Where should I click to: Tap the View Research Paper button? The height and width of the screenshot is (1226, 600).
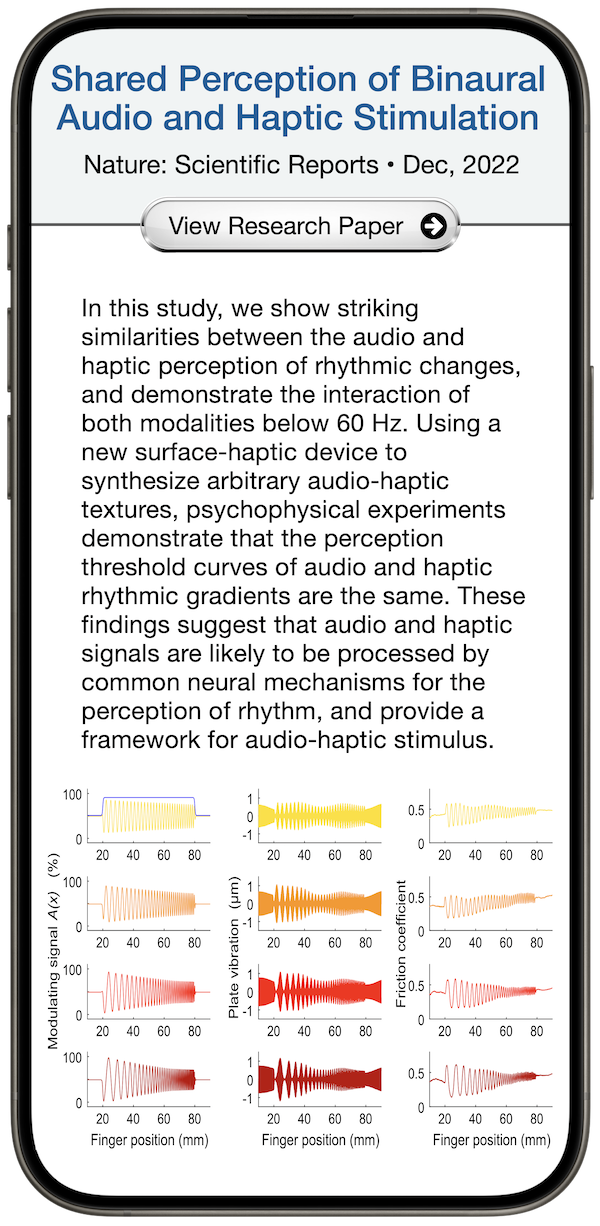point(300,226)
